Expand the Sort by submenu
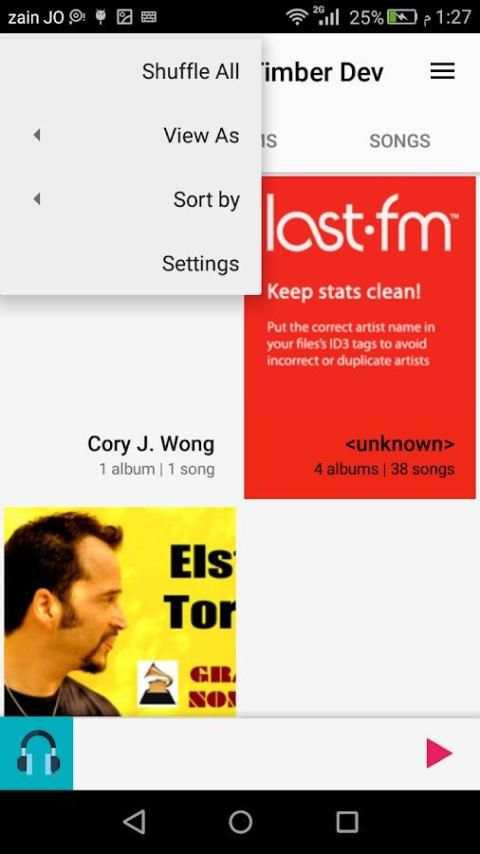Viewport: 480px width, 854px height. coord(131,199)
